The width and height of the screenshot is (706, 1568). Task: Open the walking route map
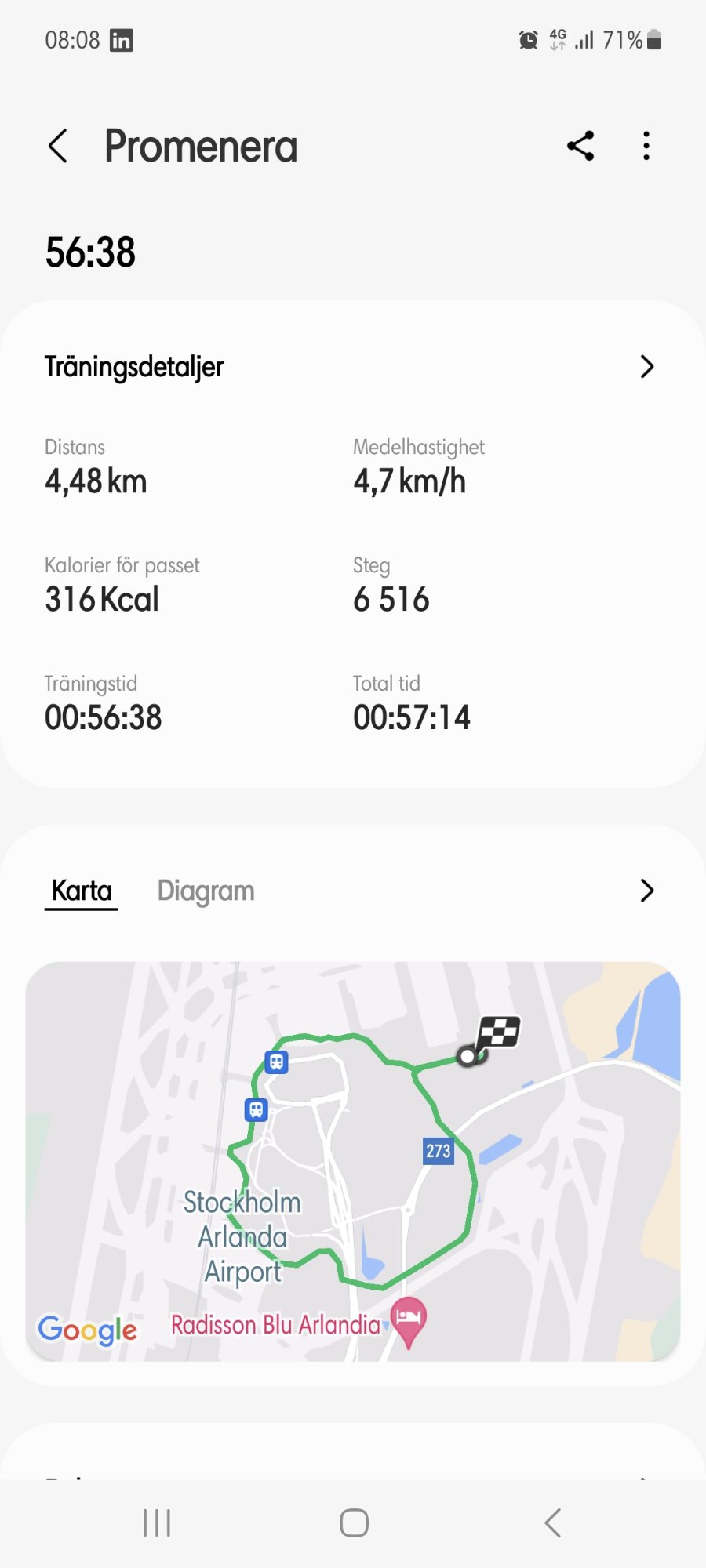tap(353, 1161)
